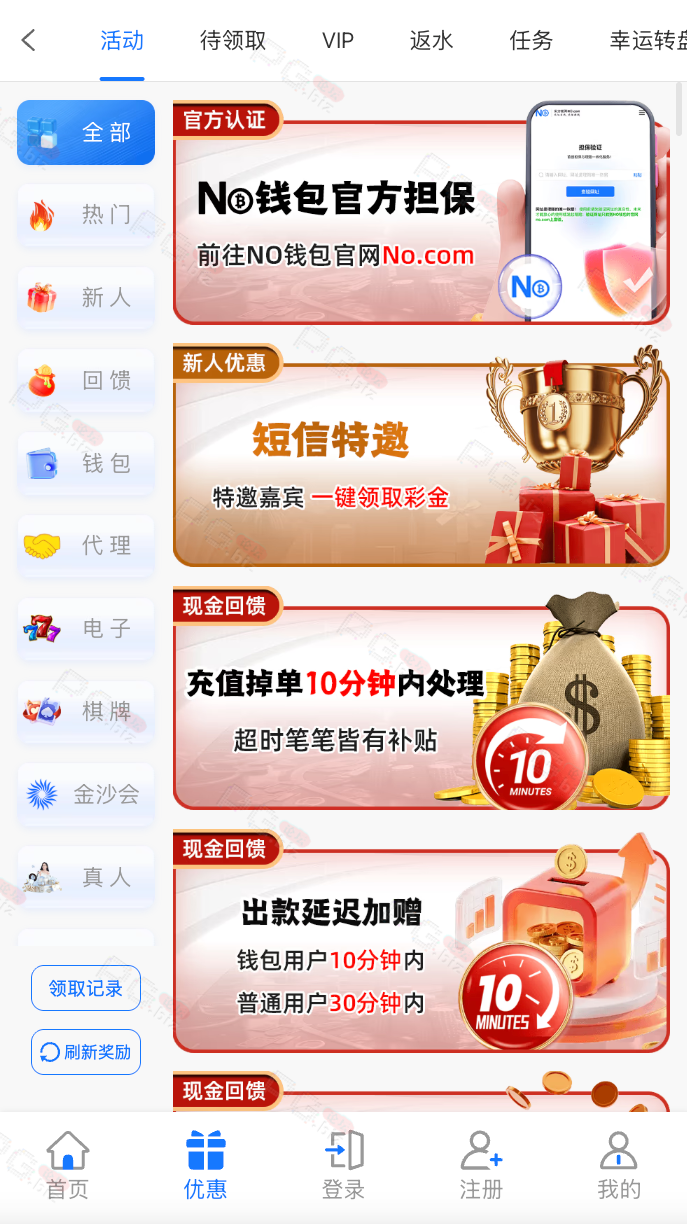Open the 棋牌 sidebar category
The image size is (687, 1224).
tap(86, 712)
